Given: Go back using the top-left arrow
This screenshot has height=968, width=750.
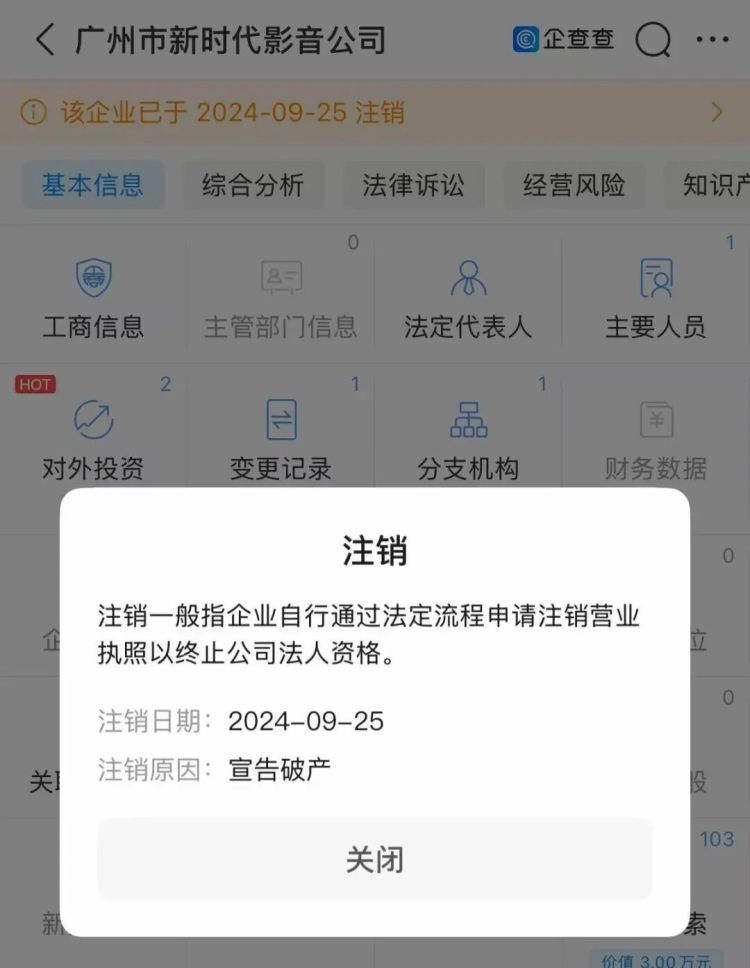Looking at the screenshot, I should [44, 40].
